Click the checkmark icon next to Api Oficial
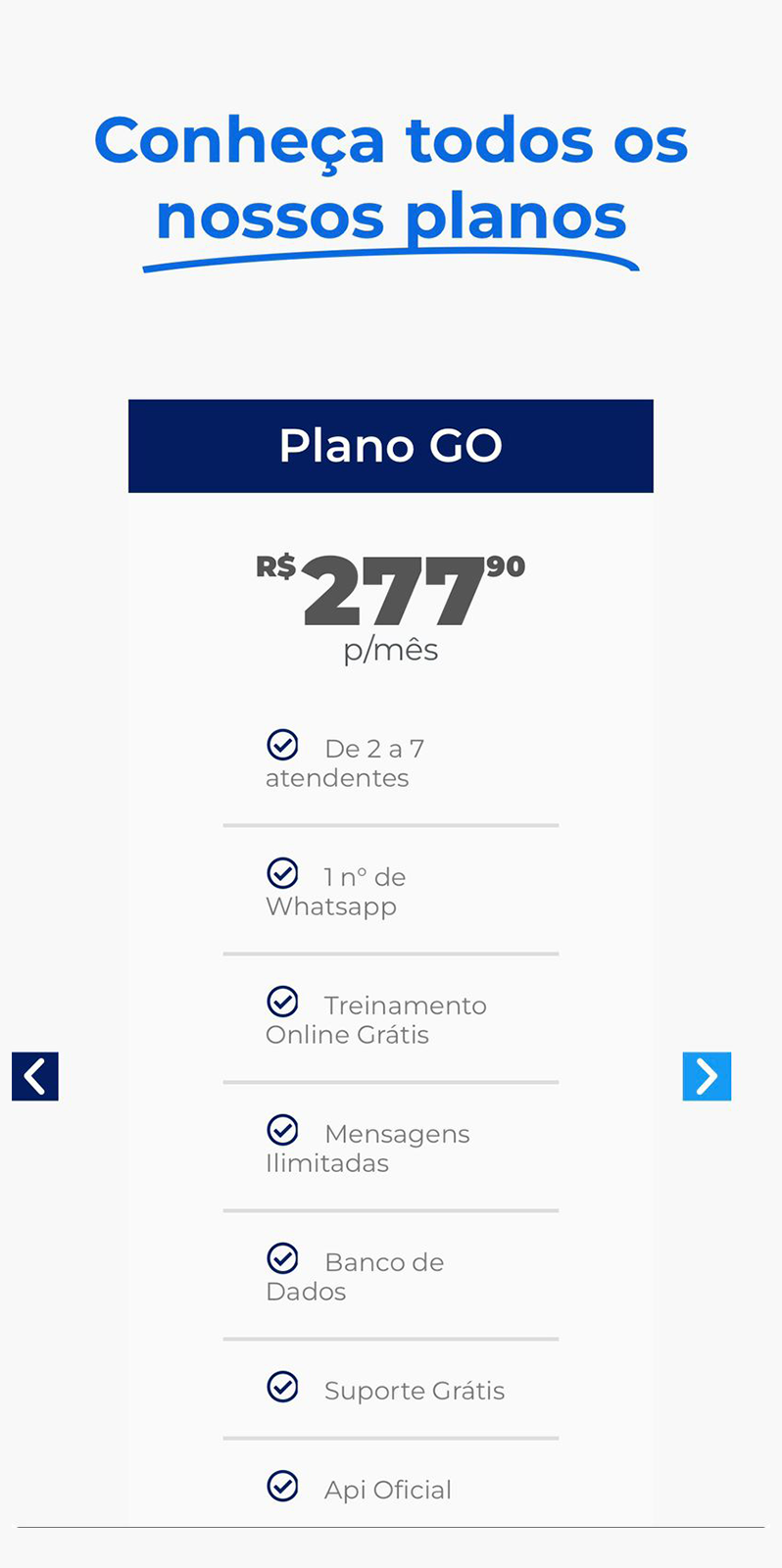 coord(283,1486)
